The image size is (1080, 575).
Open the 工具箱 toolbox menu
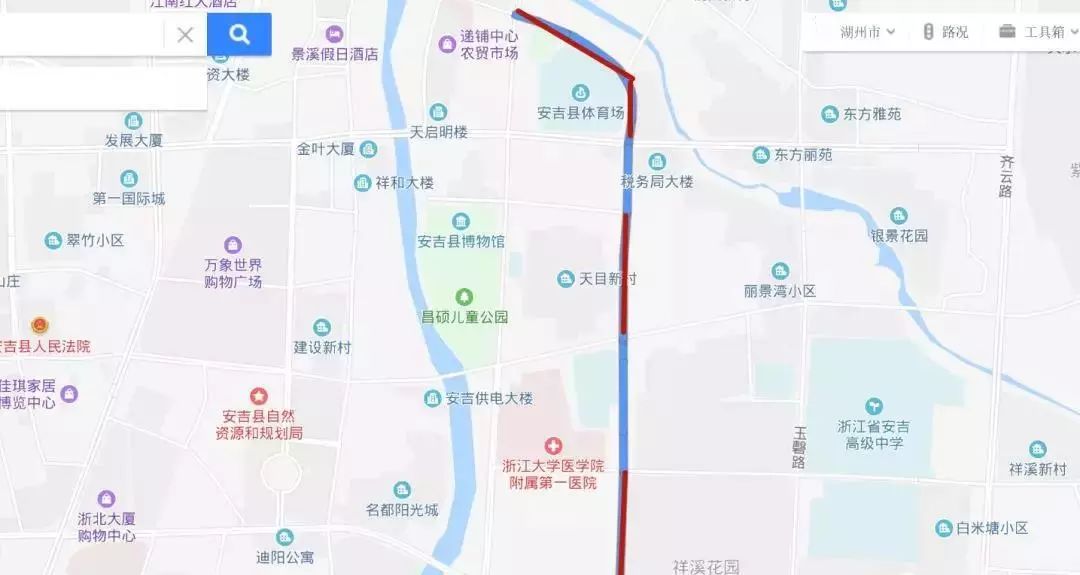1031,32
